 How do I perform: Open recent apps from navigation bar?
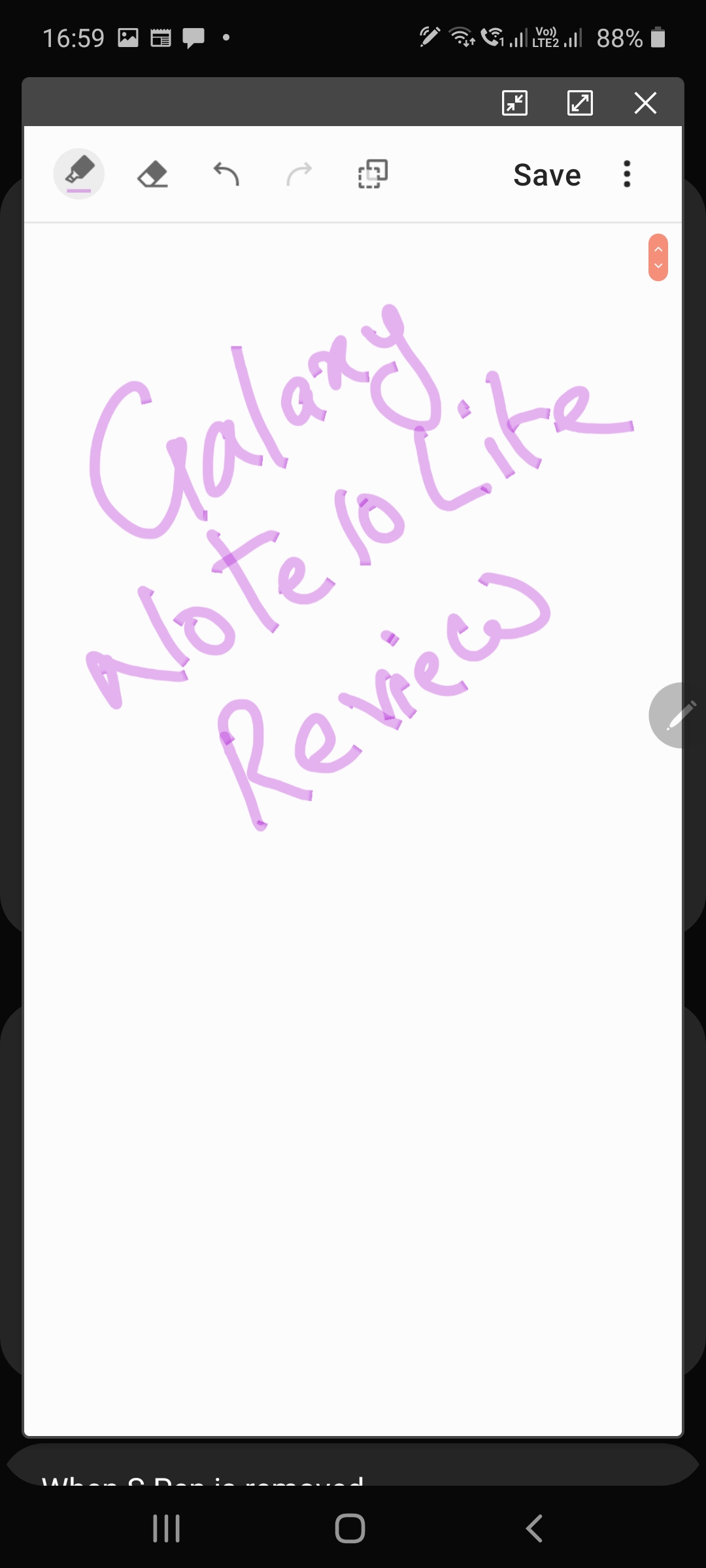point(166,1529)
